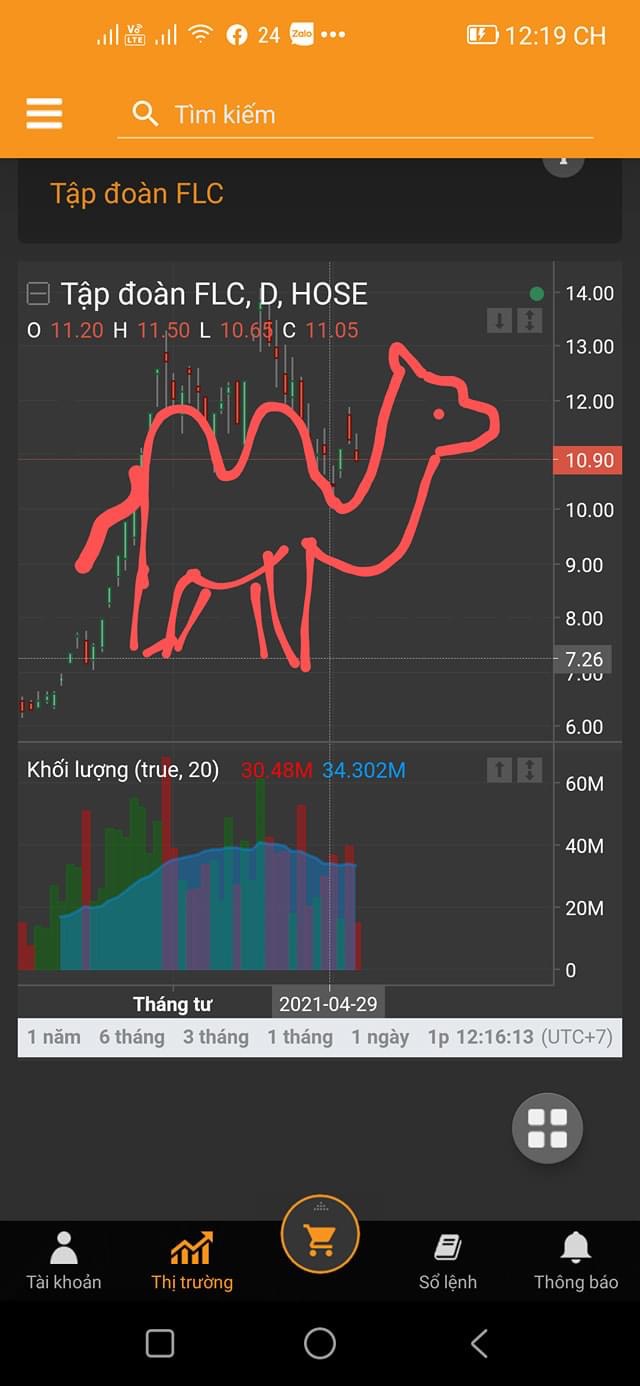This screenshot has width=640, height=1386.
Task: Open the hamburger drawer menu
Action: 44,114
